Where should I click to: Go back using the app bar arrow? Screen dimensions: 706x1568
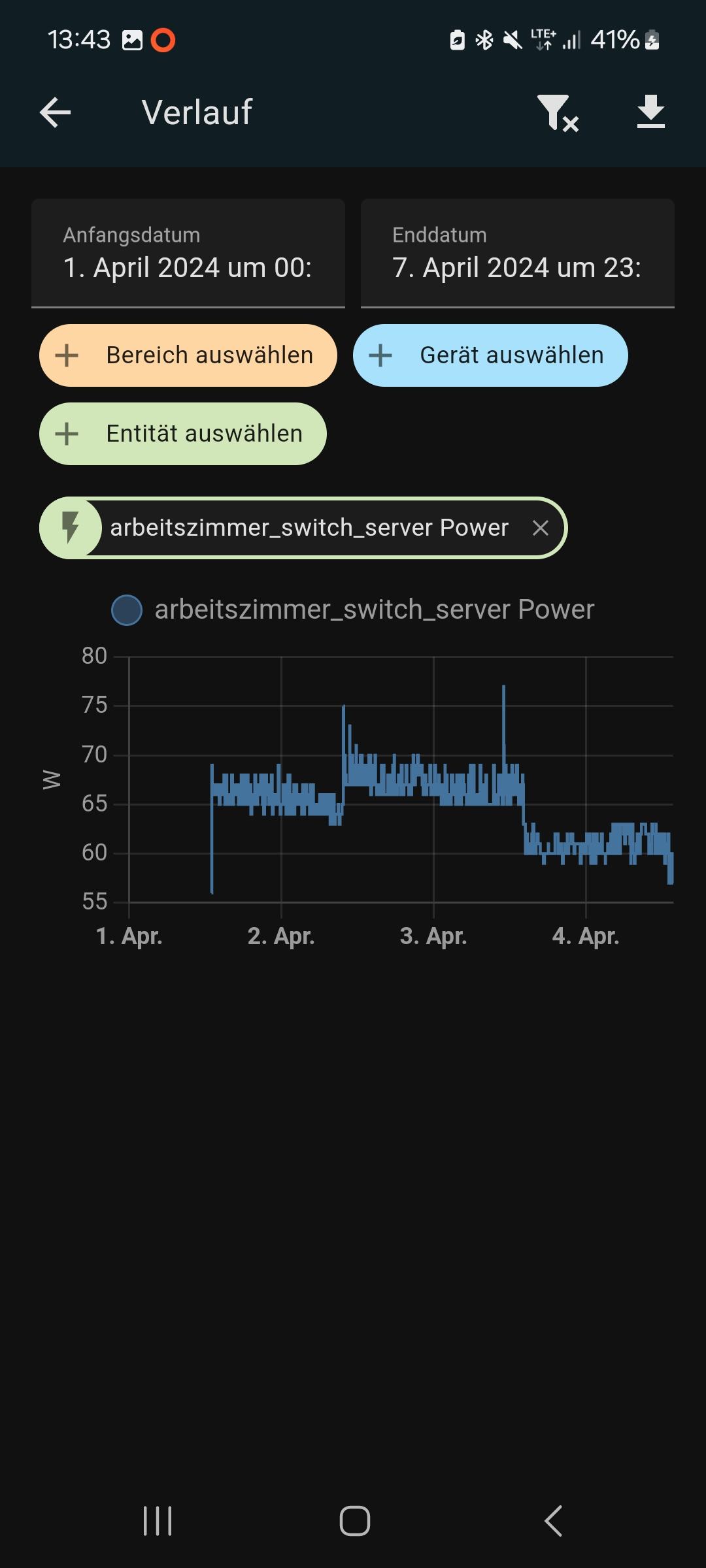click(55, 112)
